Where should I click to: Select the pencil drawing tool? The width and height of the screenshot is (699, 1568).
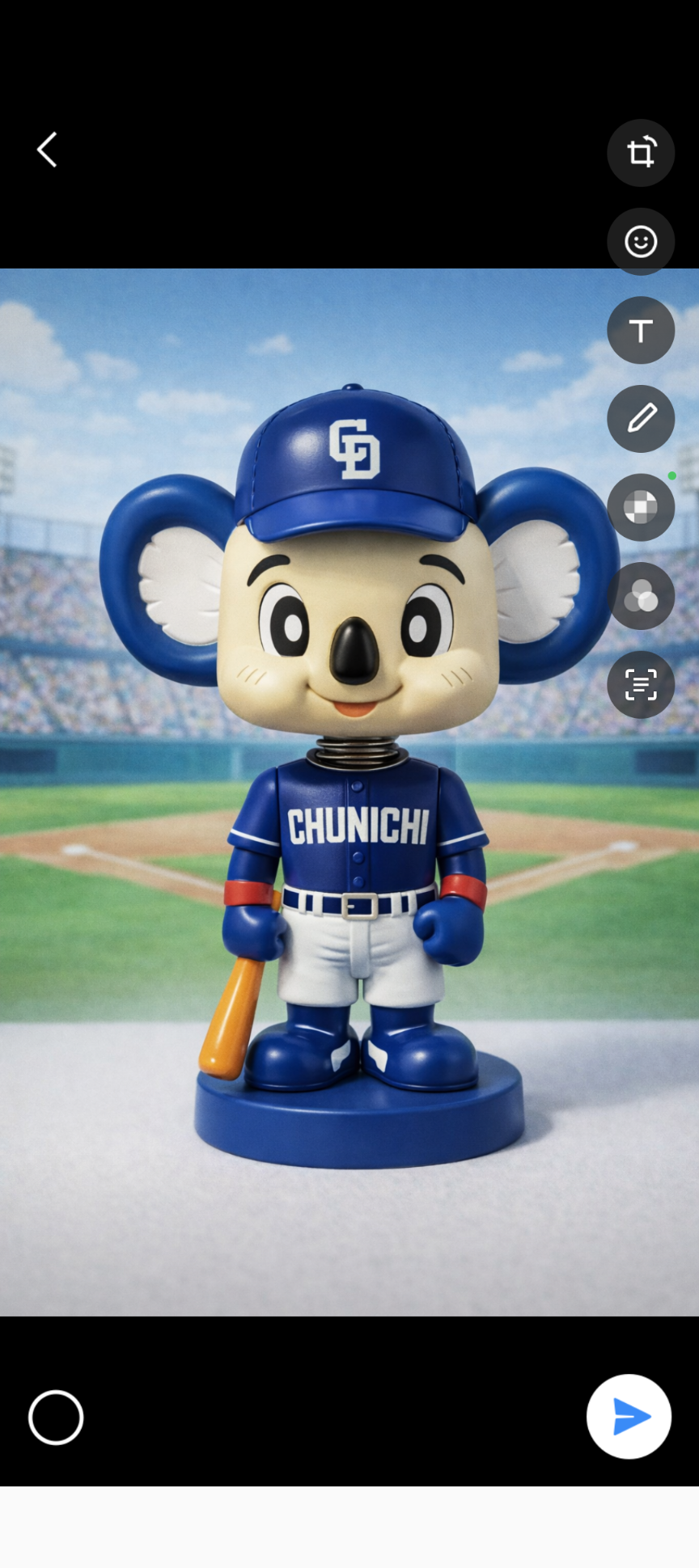click(641, 418)
